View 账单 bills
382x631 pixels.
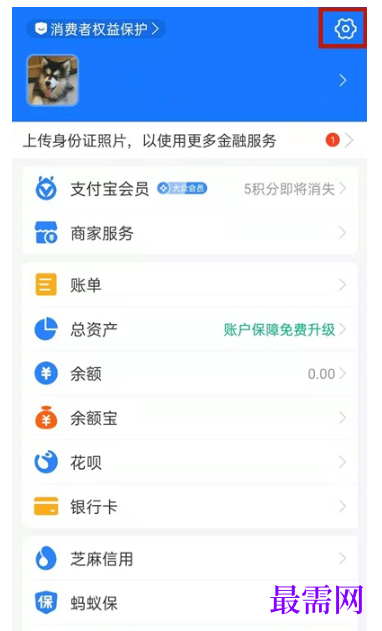[x=190, y=285]
